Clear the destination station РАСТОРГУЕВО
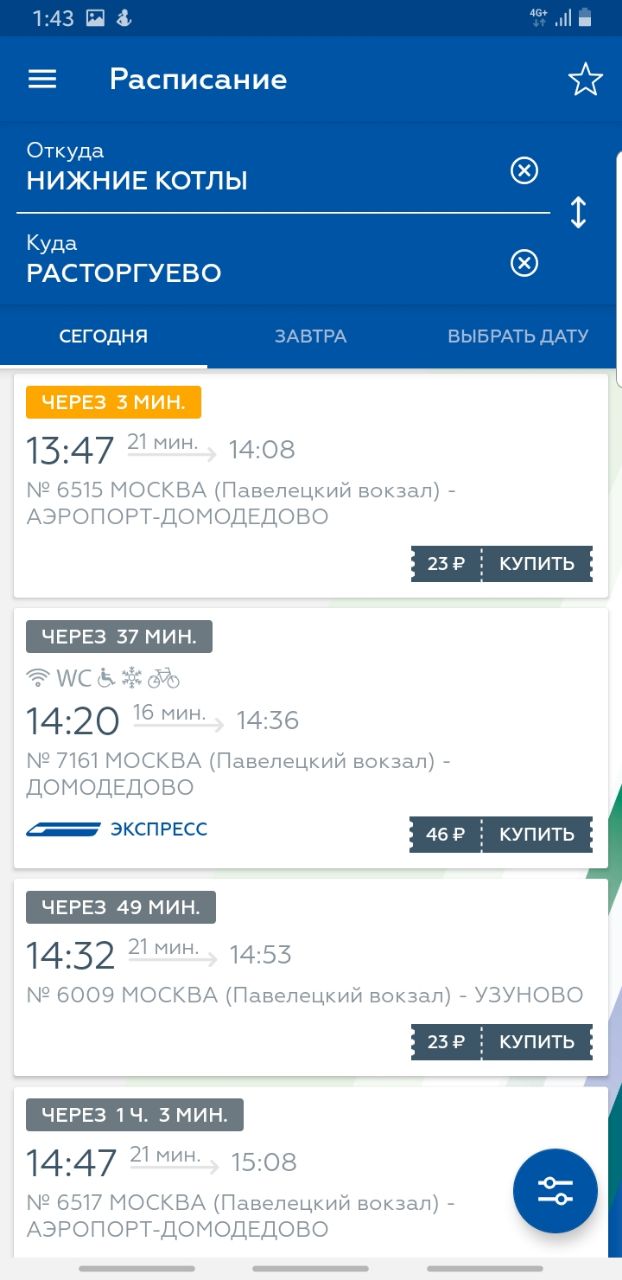 pyautogui.click(x=524, y=263)
